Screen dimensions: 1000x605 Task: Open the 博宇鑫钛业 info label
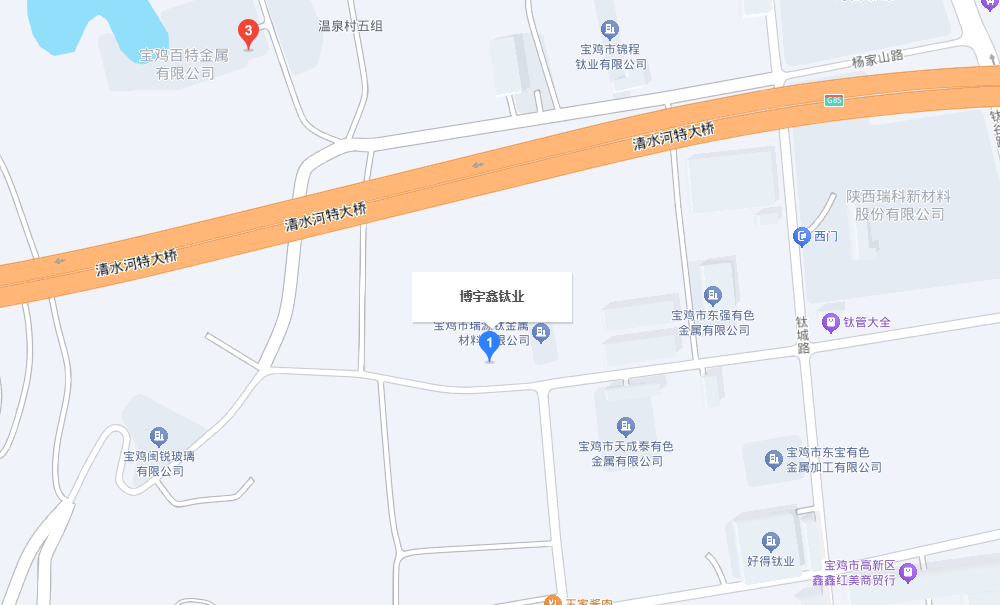tap(491, 297)
